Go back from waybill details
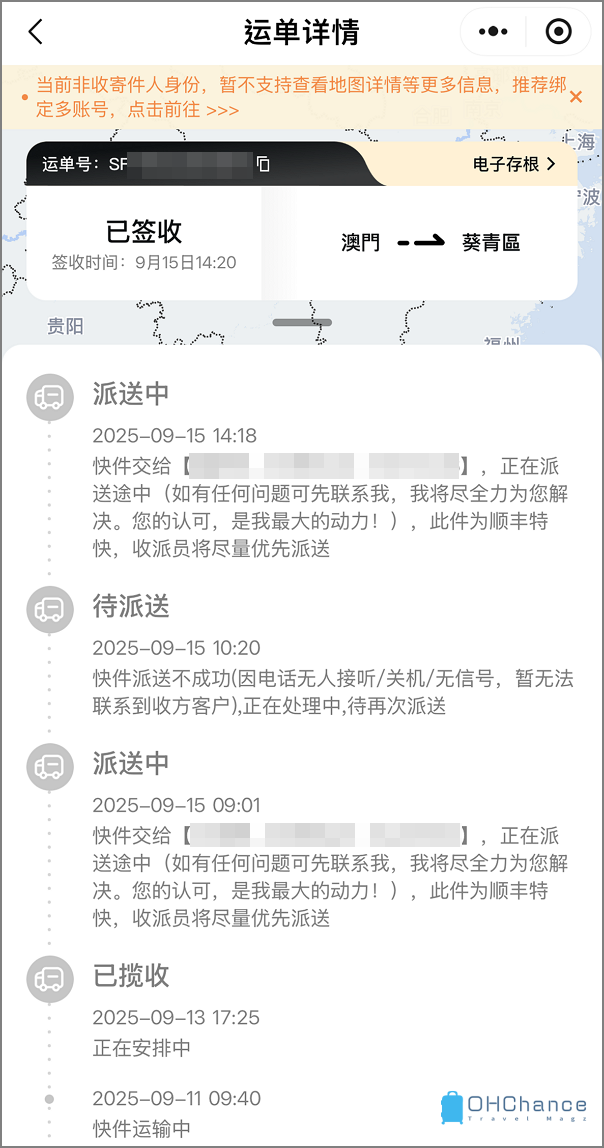Viewport: 604px width, 1148px height. (35, 31)
